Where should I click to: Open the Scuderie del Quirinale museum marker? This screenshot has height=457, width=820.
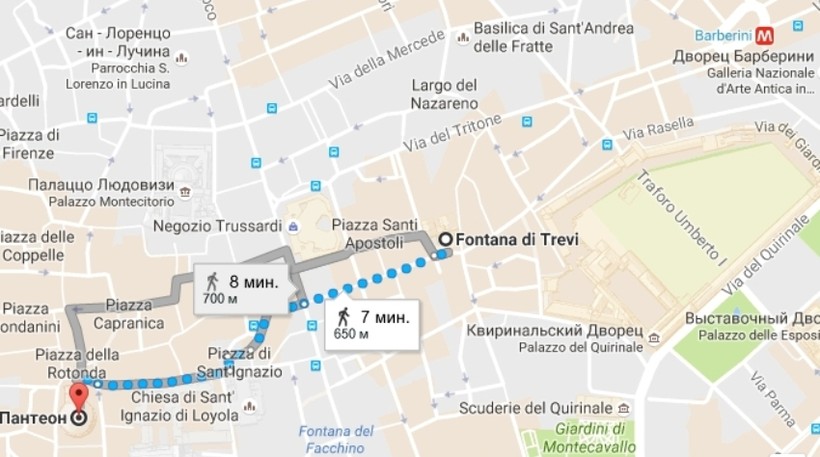click(x=623, y=409)
